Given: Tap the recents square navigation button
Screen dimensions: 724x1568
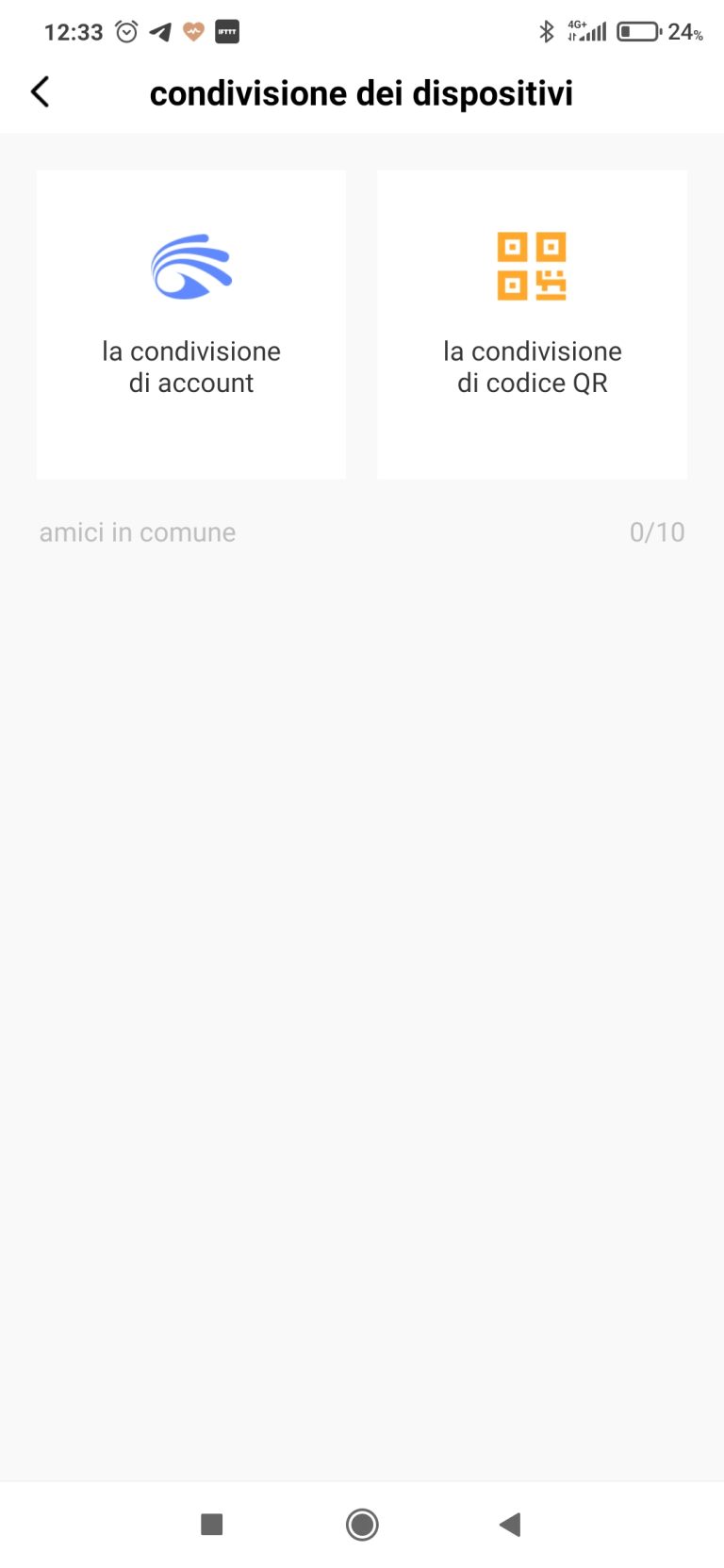Looking at the screenshot, I should pyautogui.click(x=212, y=1524).
